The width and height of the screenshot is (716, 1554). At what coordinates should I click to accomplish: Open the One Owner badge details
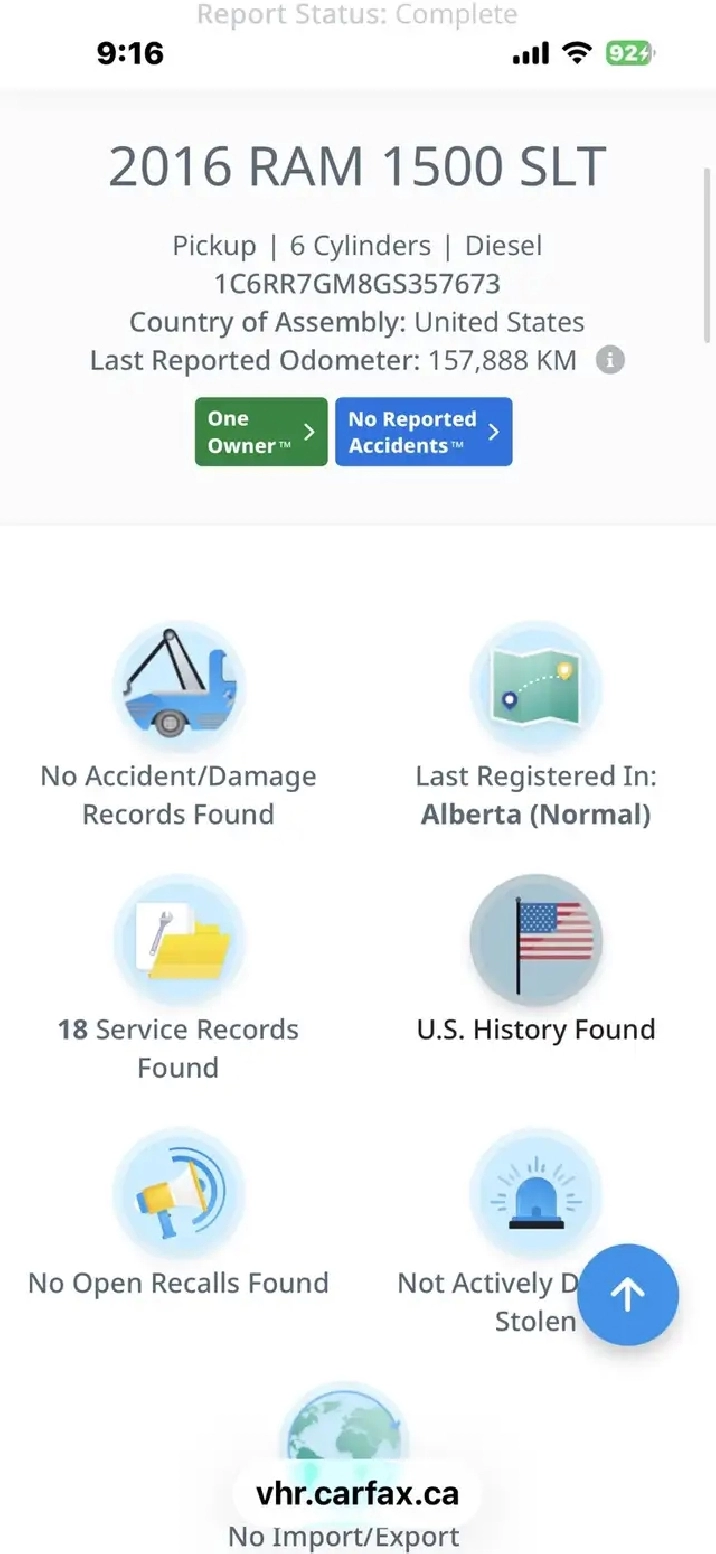(x=260, y=432)
